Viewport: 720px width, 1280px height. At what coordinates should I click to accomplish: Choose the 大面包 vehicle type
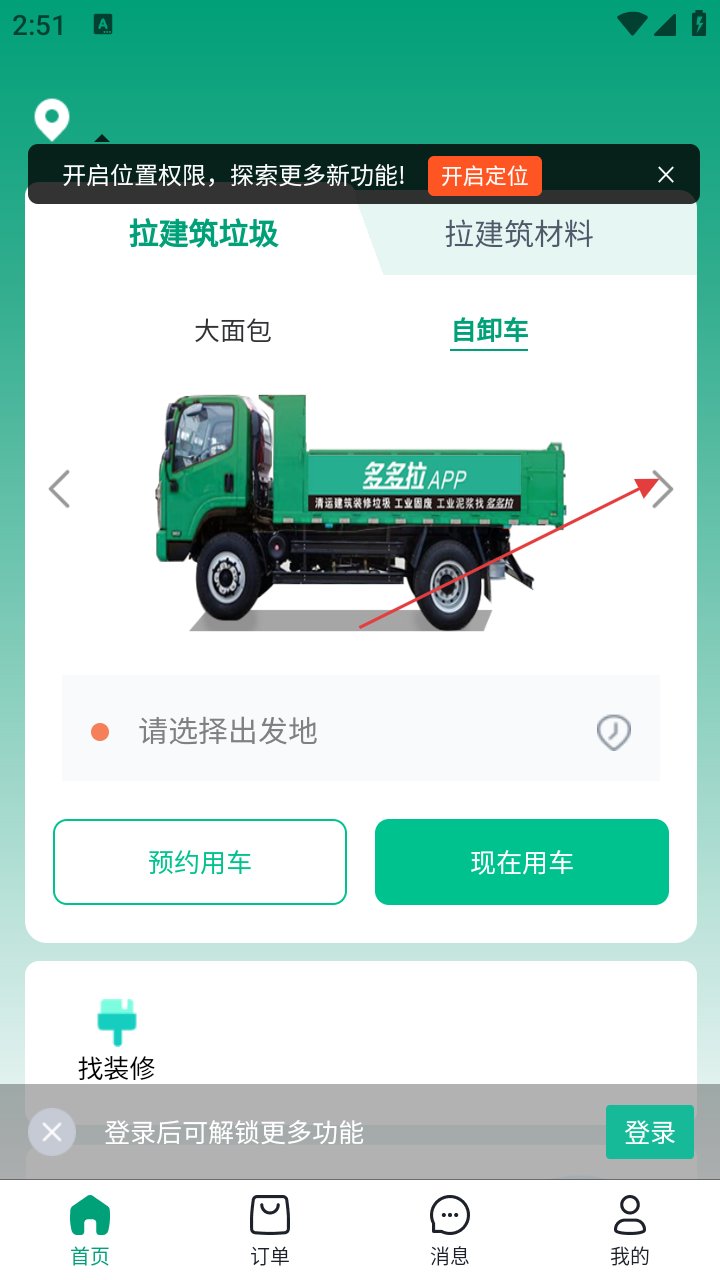(232, 331)
